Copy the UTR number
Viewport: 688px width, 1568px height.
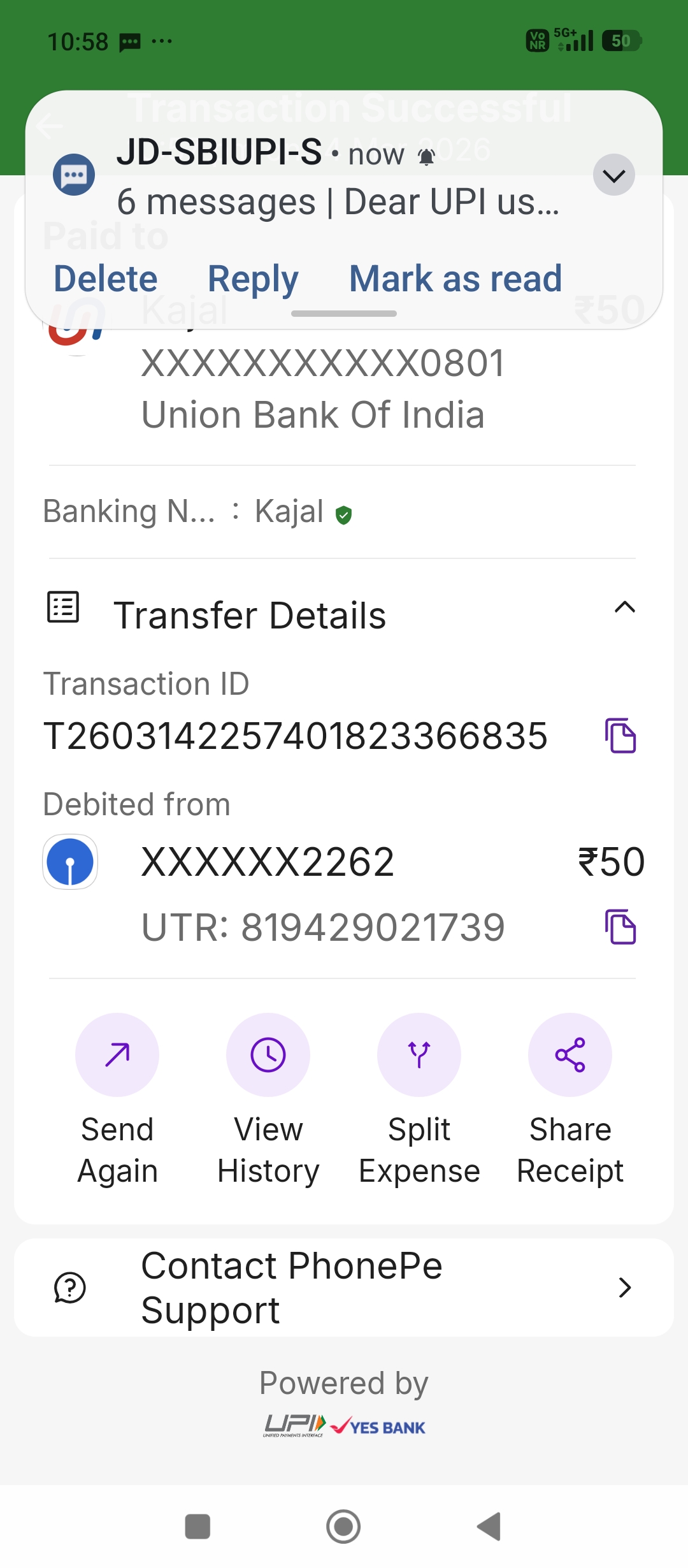pos(620,927)
